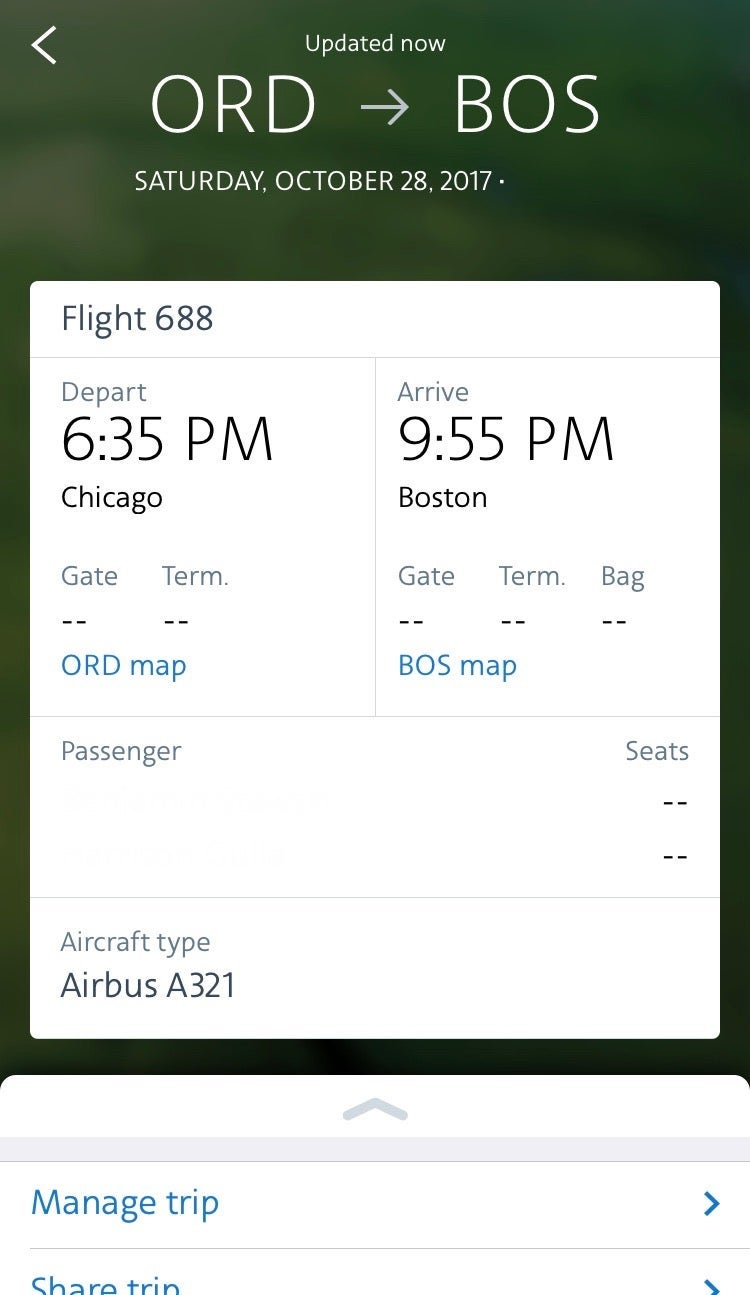Expand the bottom sheet with the chevron handle
The image size is (750, 1295).
(x=375, y=1109)
